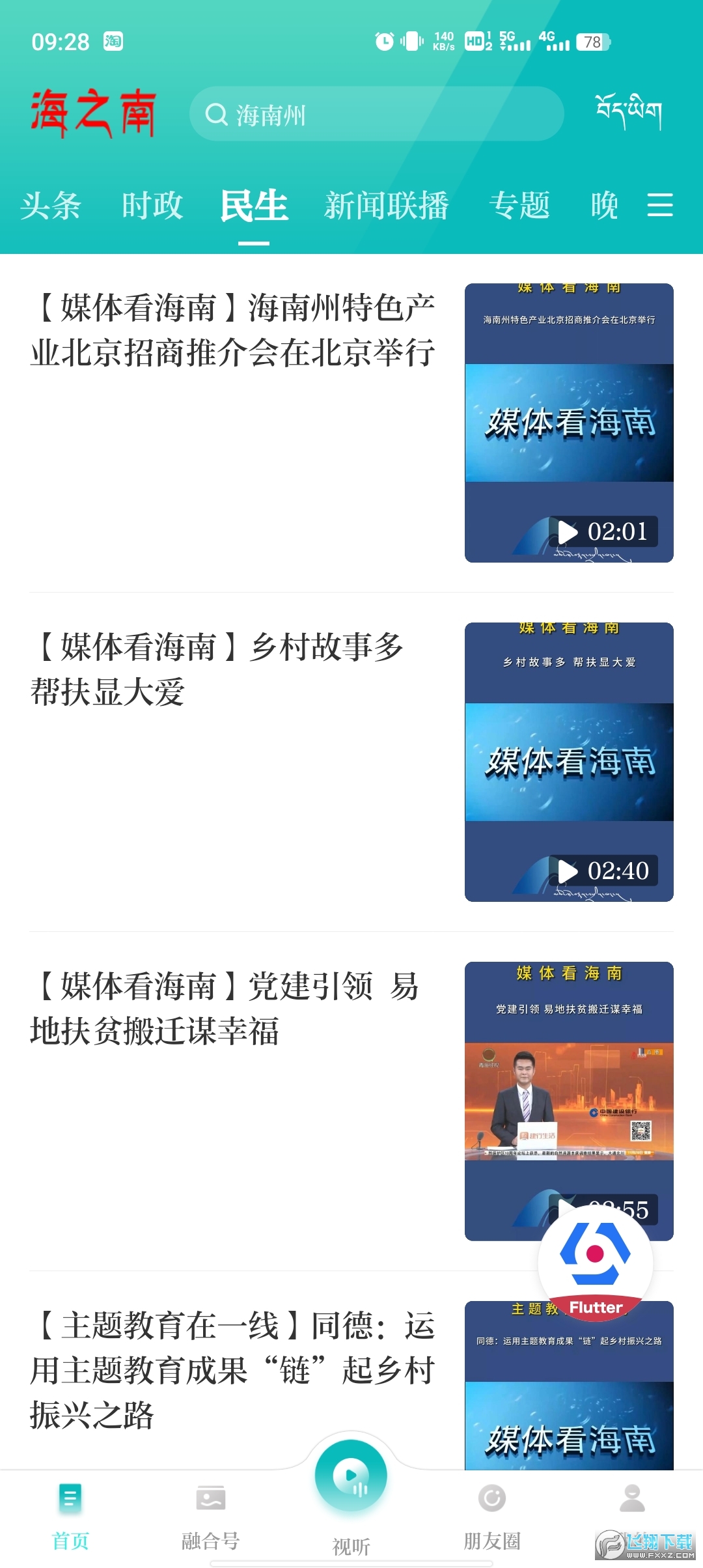Open the 专题 channel
Viewport: 703px width, 1568px height.
tap(521, 205)
